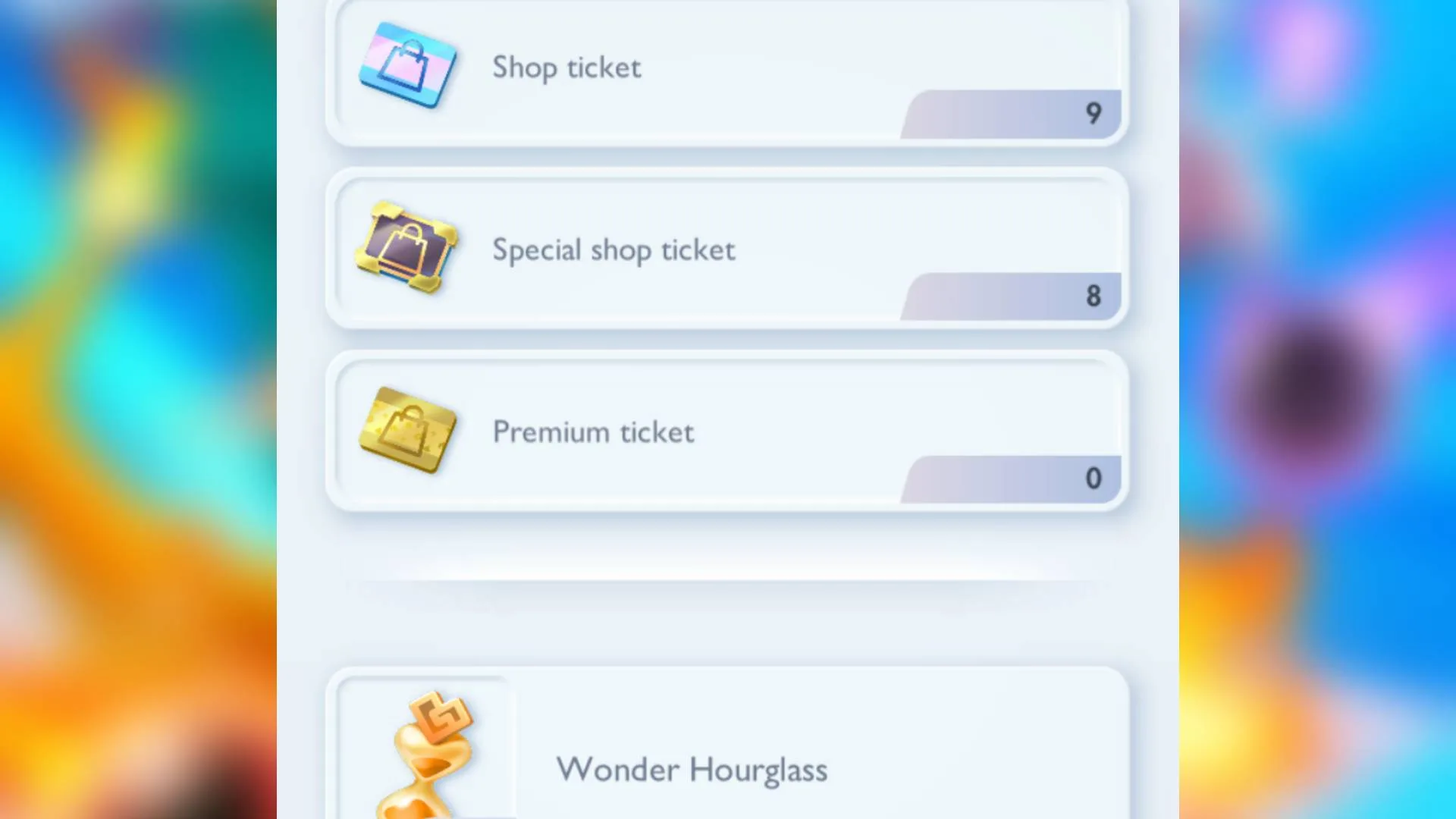This screenshot has height=819, width=1456.
Task: Select the Special shop ticket row
Action: [x=726, y=250]
